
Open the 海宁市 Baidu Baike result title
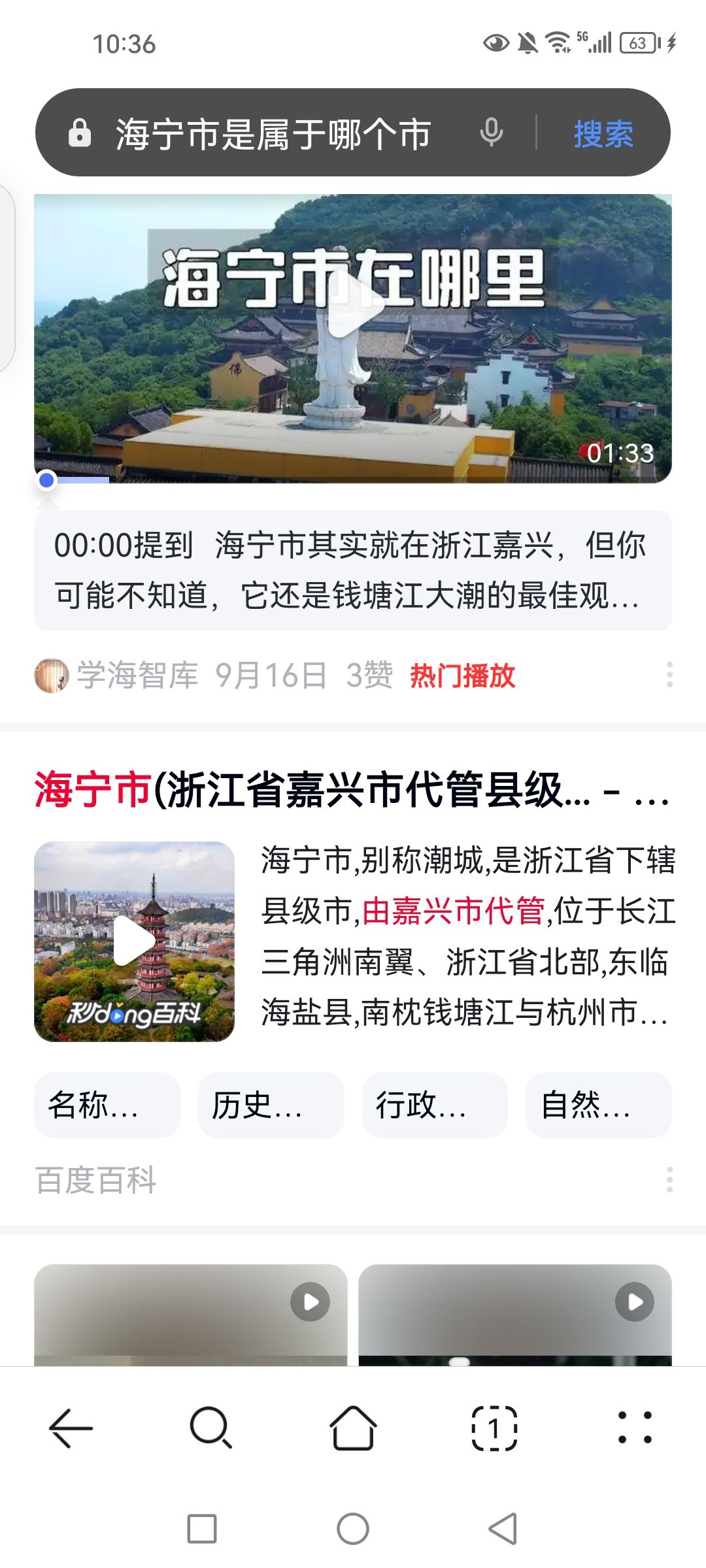(352, 790)
